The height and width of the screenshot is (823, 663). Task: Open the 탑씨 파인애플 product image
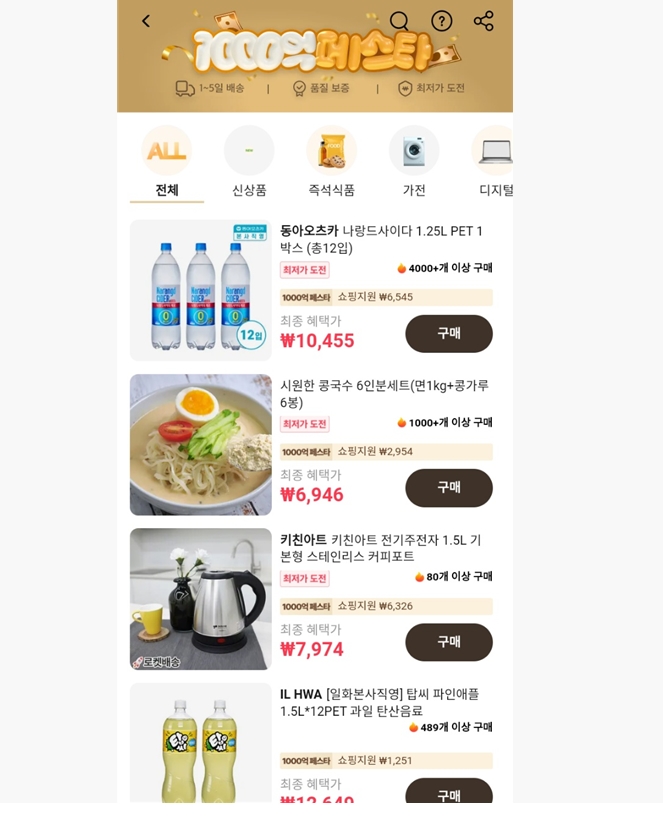pyautogui.click(x=200, y=745)
